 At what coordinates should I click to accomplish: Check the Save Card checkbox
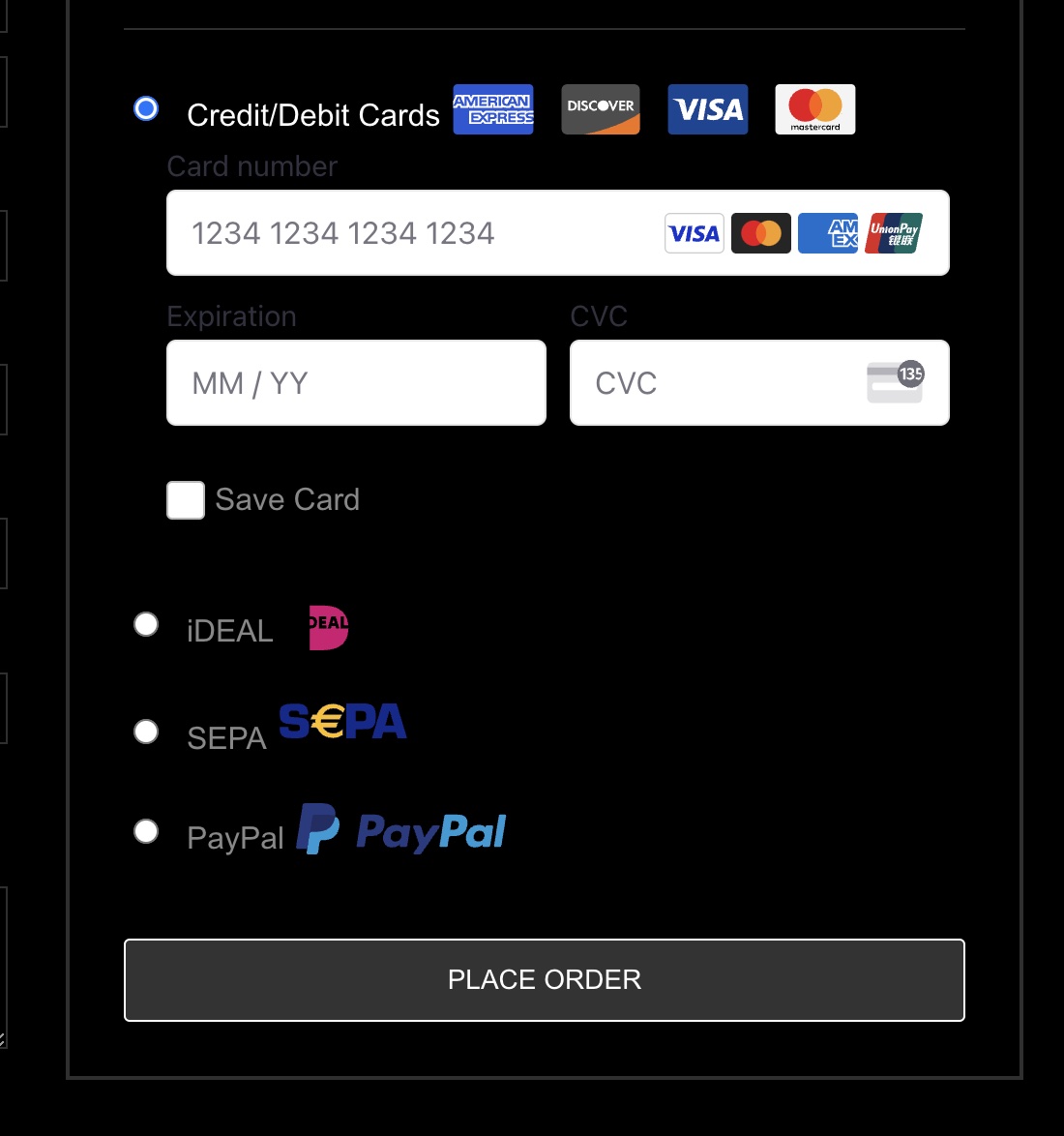(x=186, y=500)
